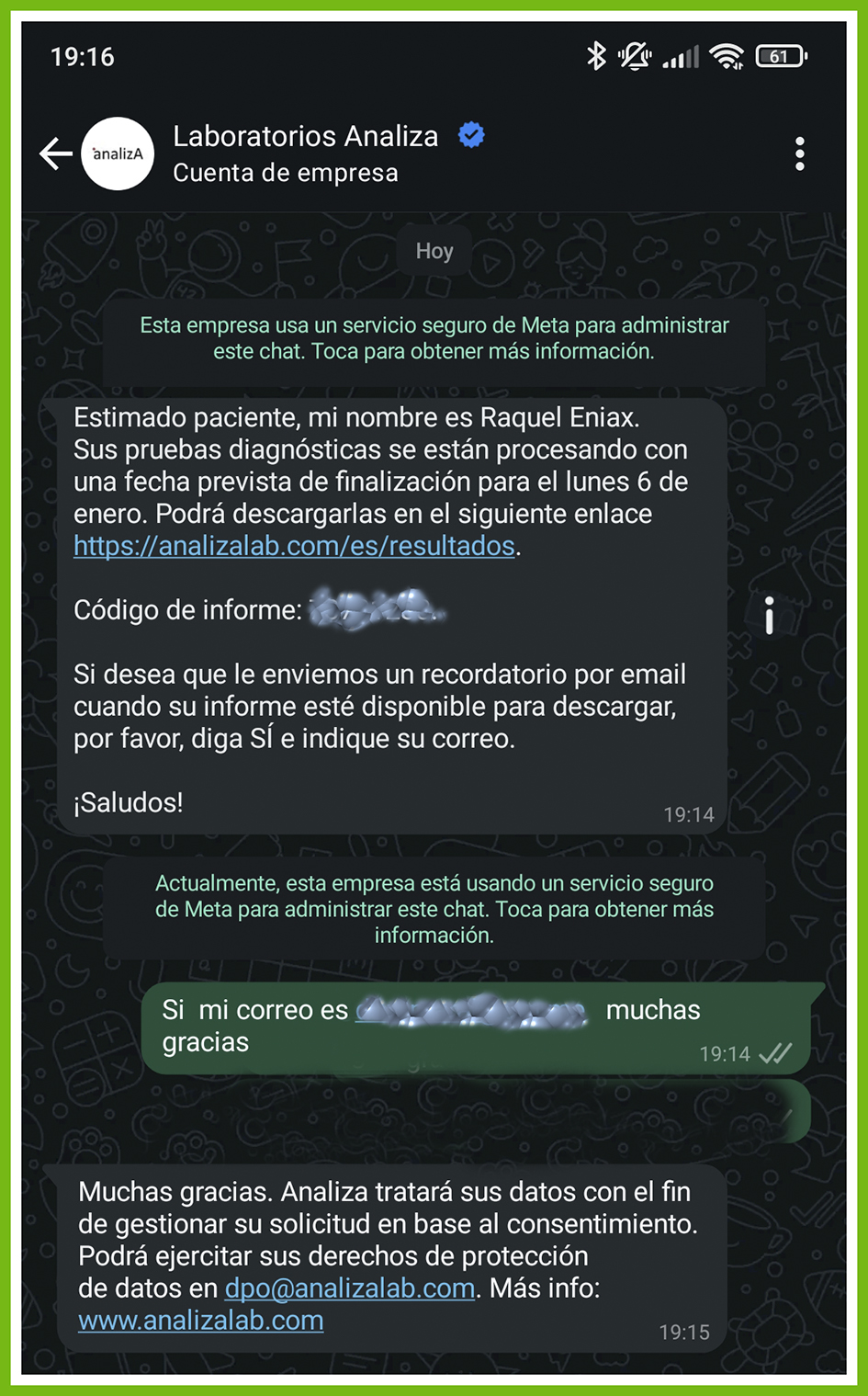Tap the "Esta empresa usa un servicio seguro" notice
The width and height of the screenshot is (868, 1396).
[x=434, y=338]
